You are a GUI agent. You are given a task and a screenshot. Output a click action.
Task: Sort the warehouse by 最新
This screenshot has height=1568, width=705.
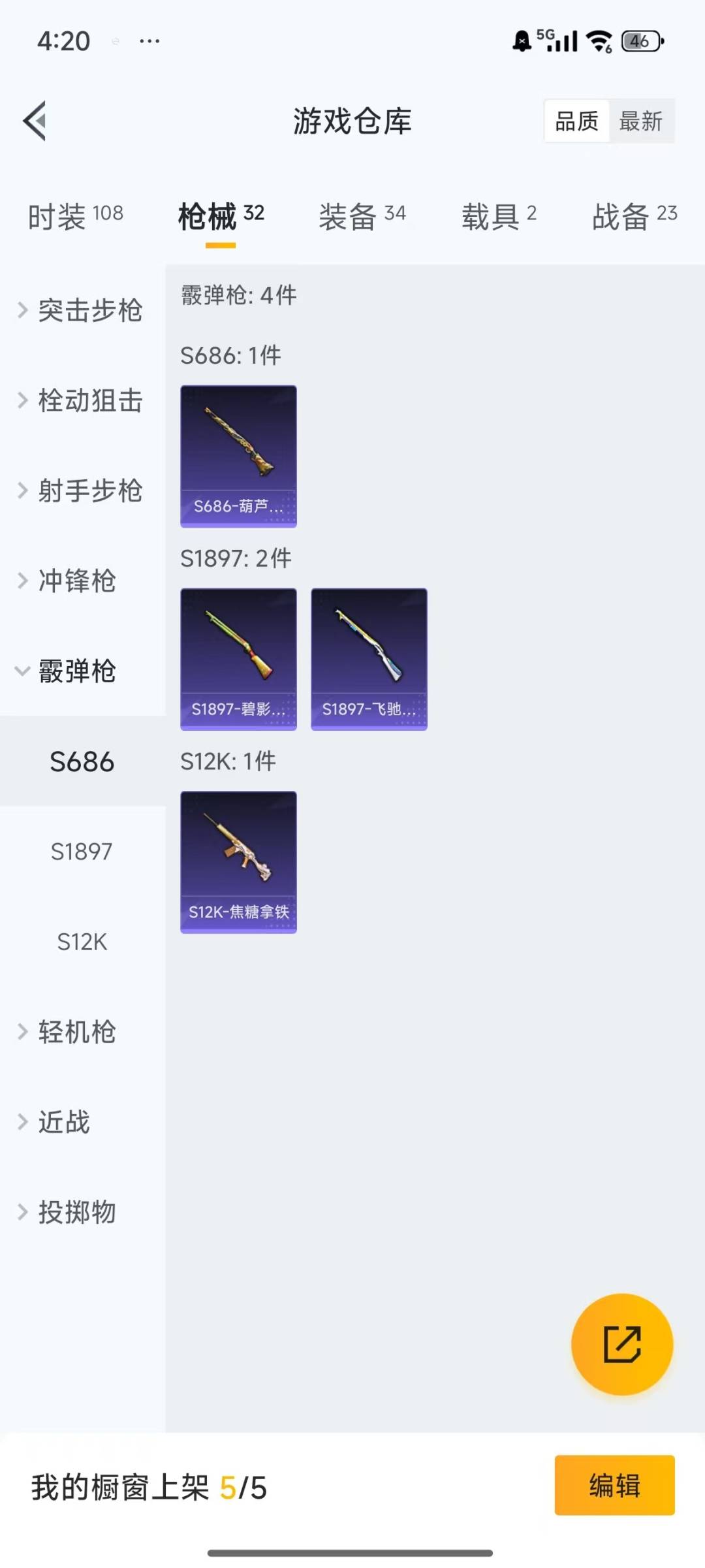641,121
